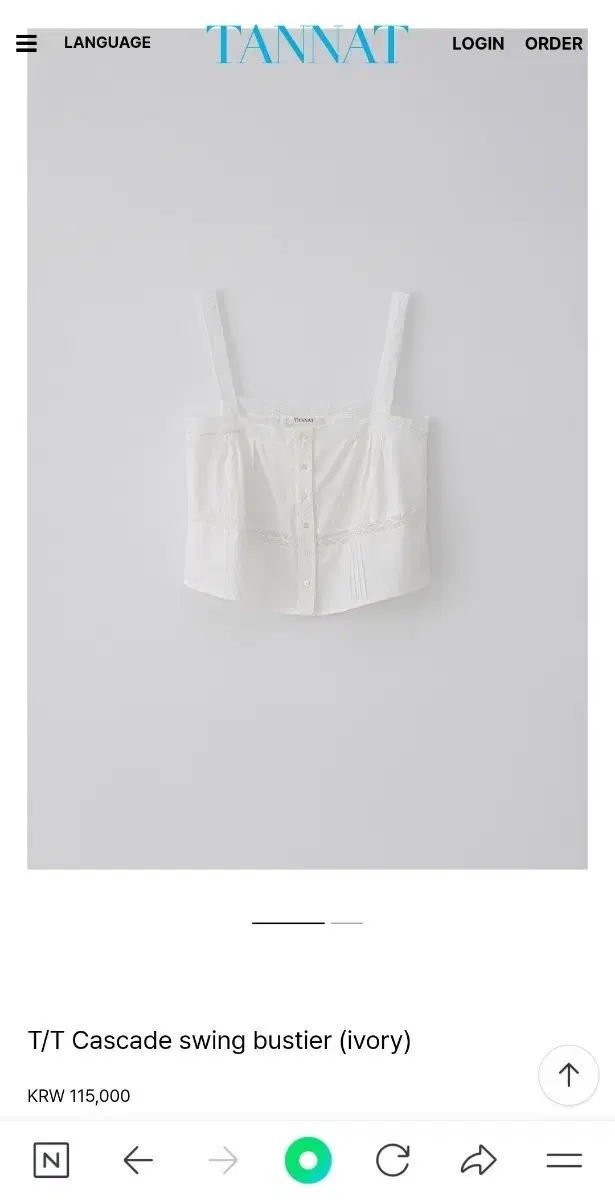Screen dimensions: 615x1200
Task: Open the browser's more options menu
Action: click(x=564, y=1160)
